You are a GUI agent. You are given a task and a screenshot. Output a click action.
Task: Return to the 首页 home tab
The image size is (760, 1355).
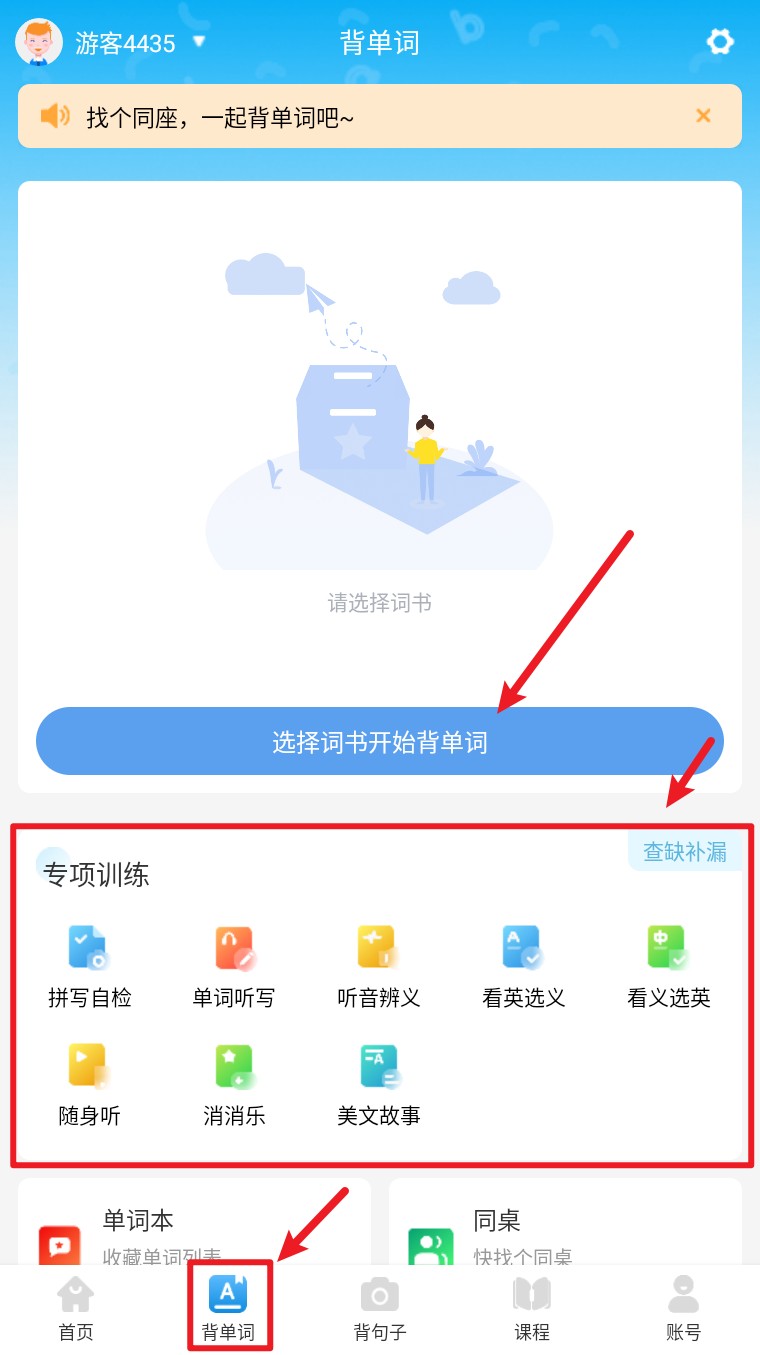click(76, 1307)
